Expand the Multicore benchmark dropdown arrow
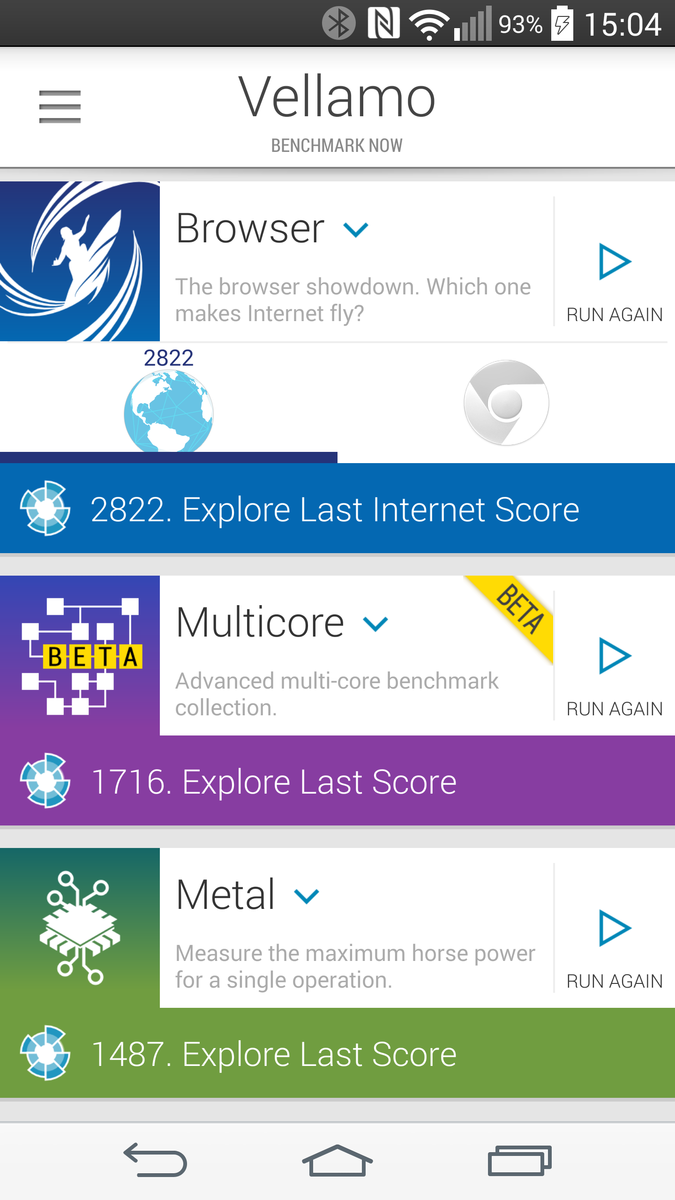This screenshot has height=1200, width=675. click(375, 624)
